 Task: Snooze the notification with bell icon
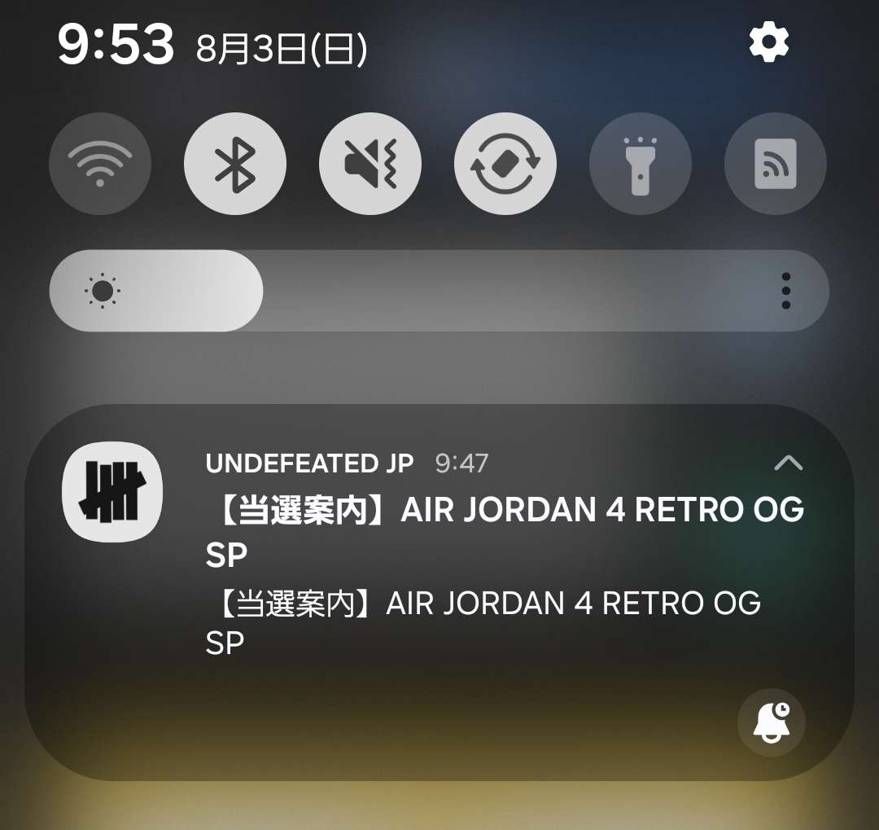point(771,722)
